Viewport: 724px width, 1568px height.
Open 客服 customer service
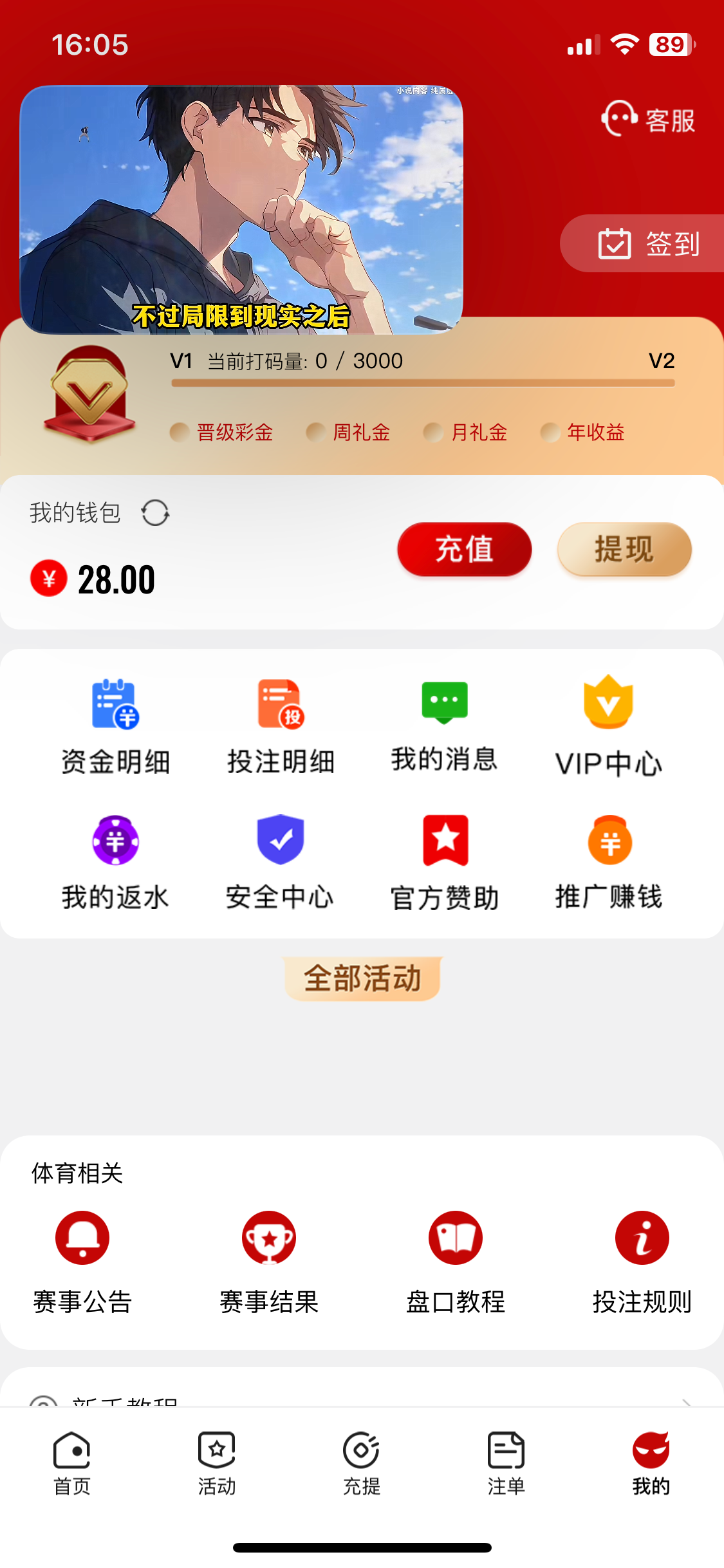[x=648, y=119]
